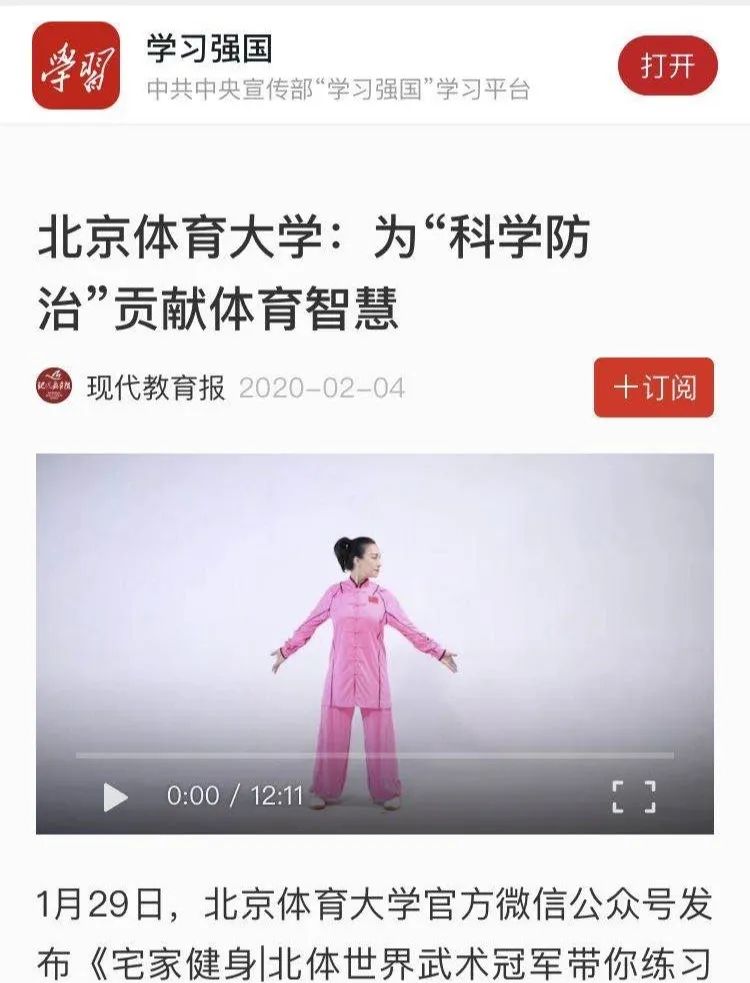Play the tai chi video
This screenshot has height=983, width=750.
(116, 796)
